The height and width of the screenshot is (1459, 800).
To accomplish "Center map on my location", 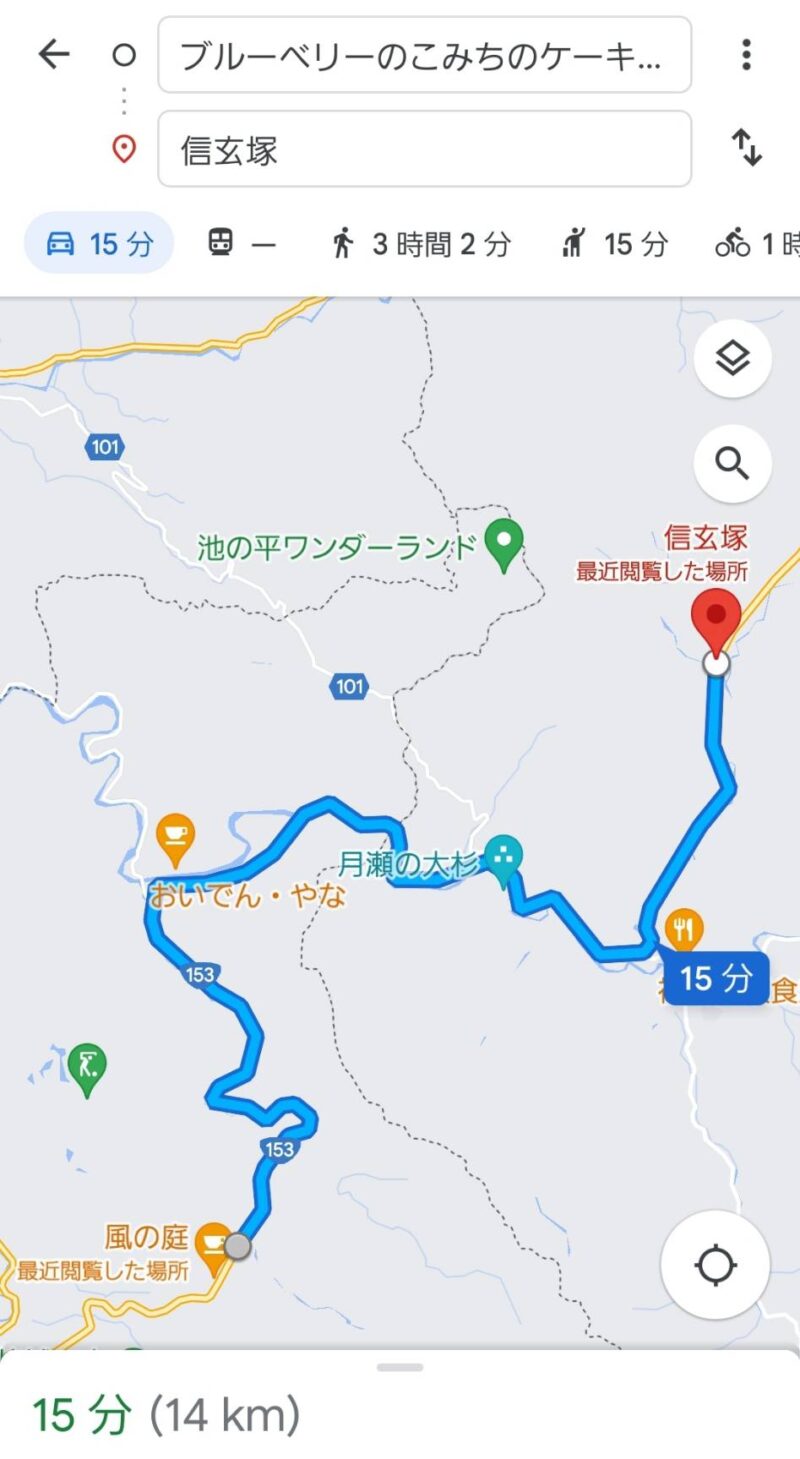I will pos(715,1265).
